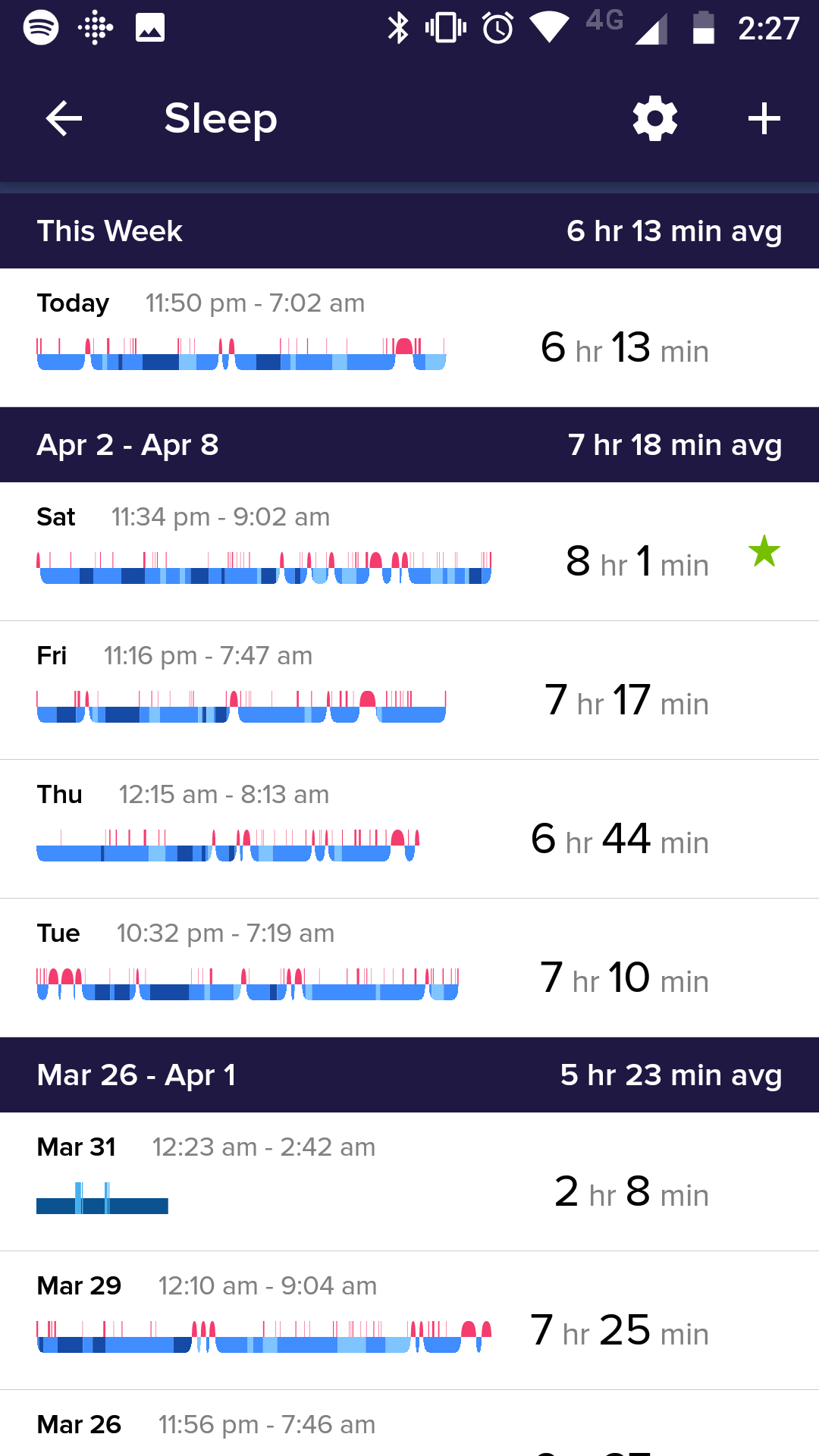View Tuesday's sleep log
The image size is (819, 1456).
[x=409, y=968]
